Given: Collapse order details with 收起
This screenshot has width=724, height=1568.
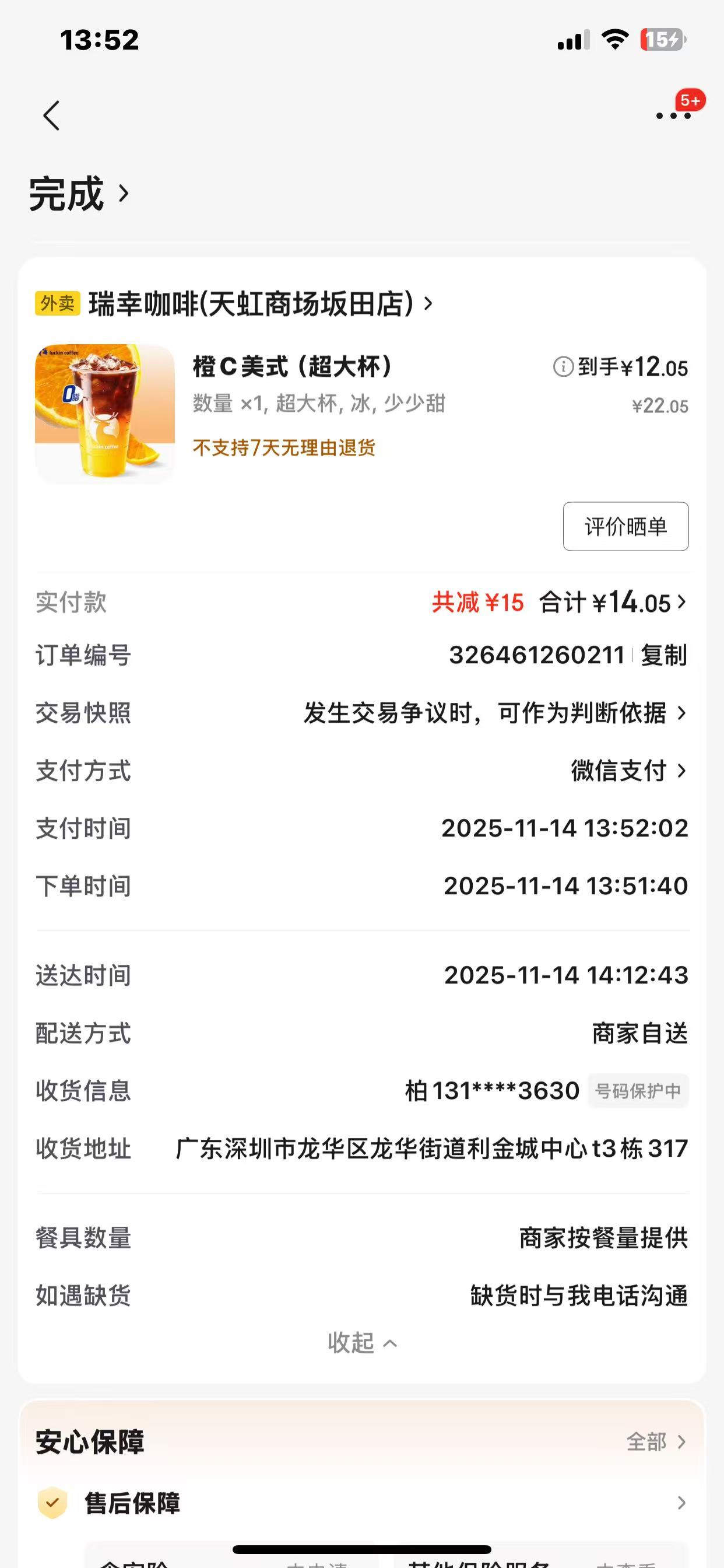Looking at the screenshot, I should 362,1342.
